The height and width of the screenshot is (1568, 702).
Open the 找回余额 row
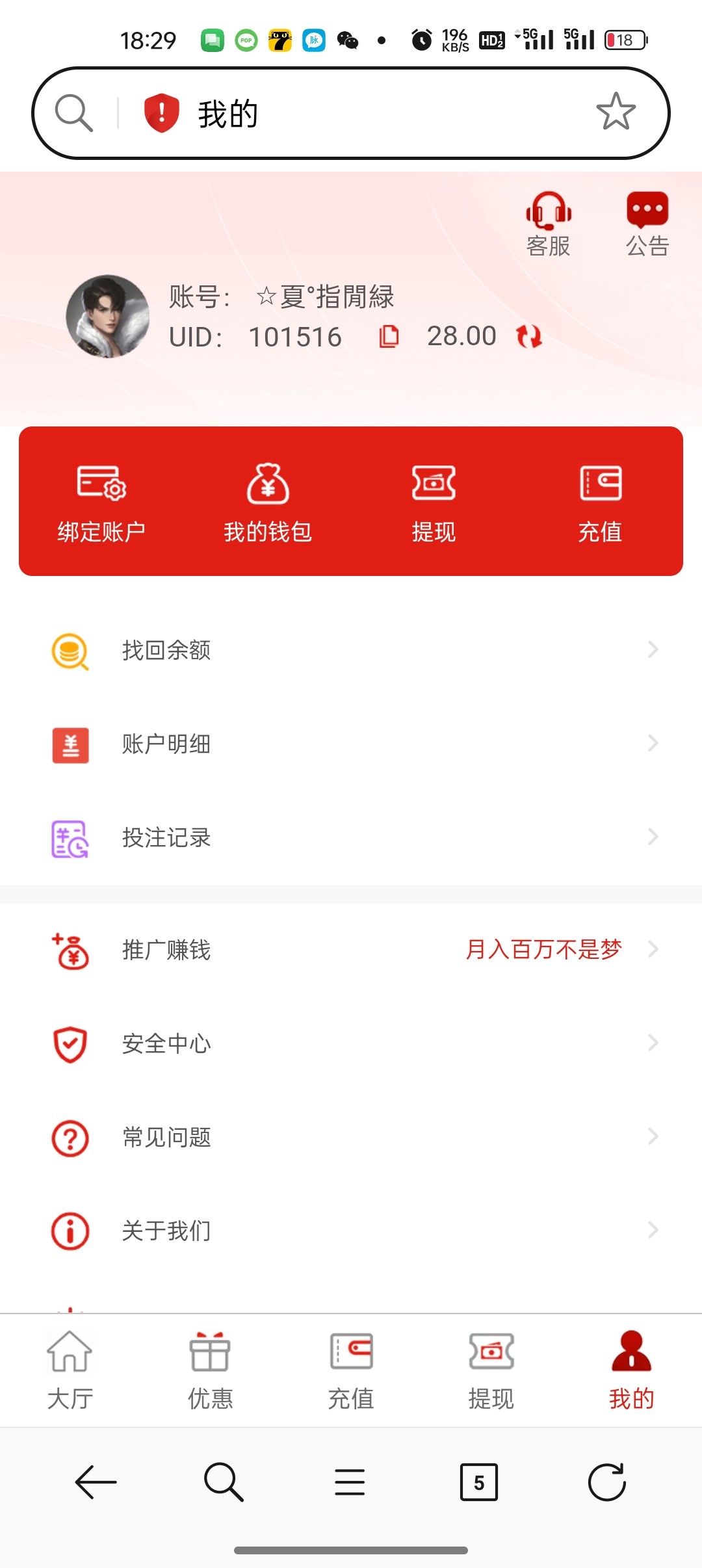(x=351, y=650)
